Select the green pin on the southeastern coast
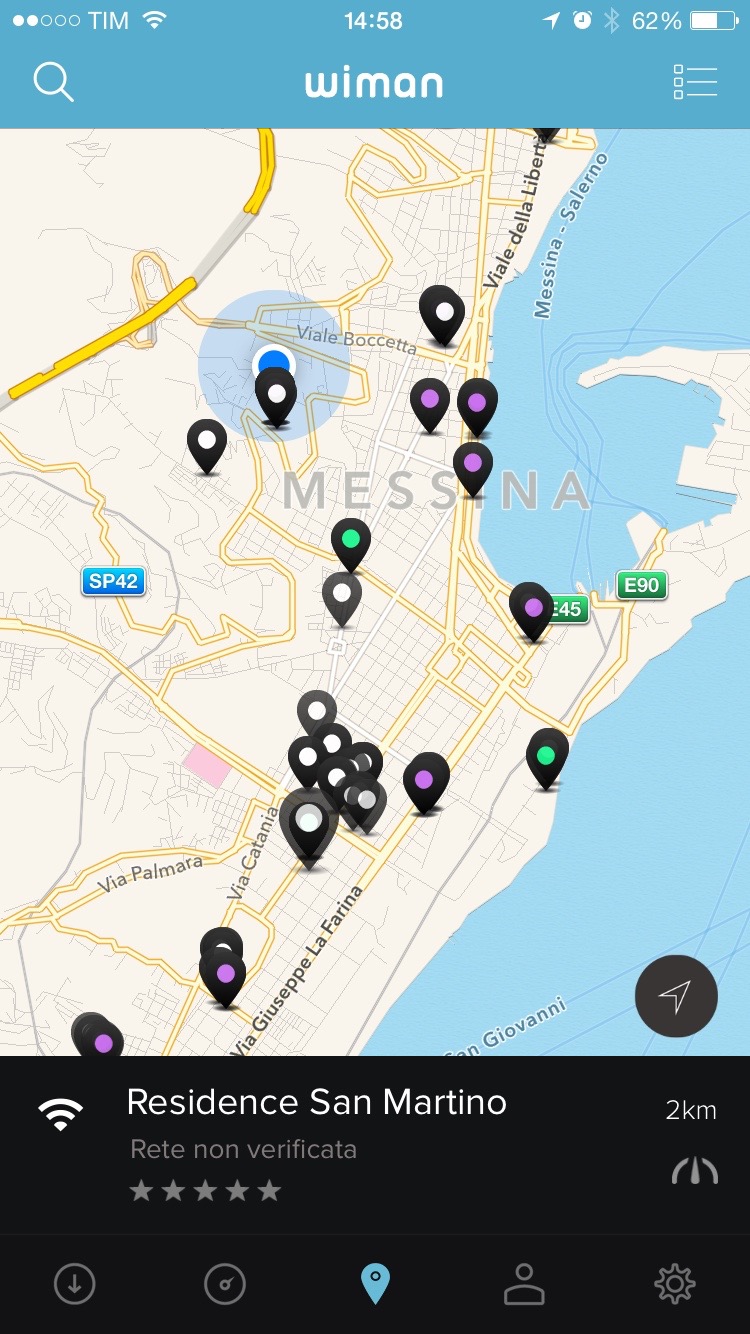This screenshot has height=1334, width=750. 546,759
